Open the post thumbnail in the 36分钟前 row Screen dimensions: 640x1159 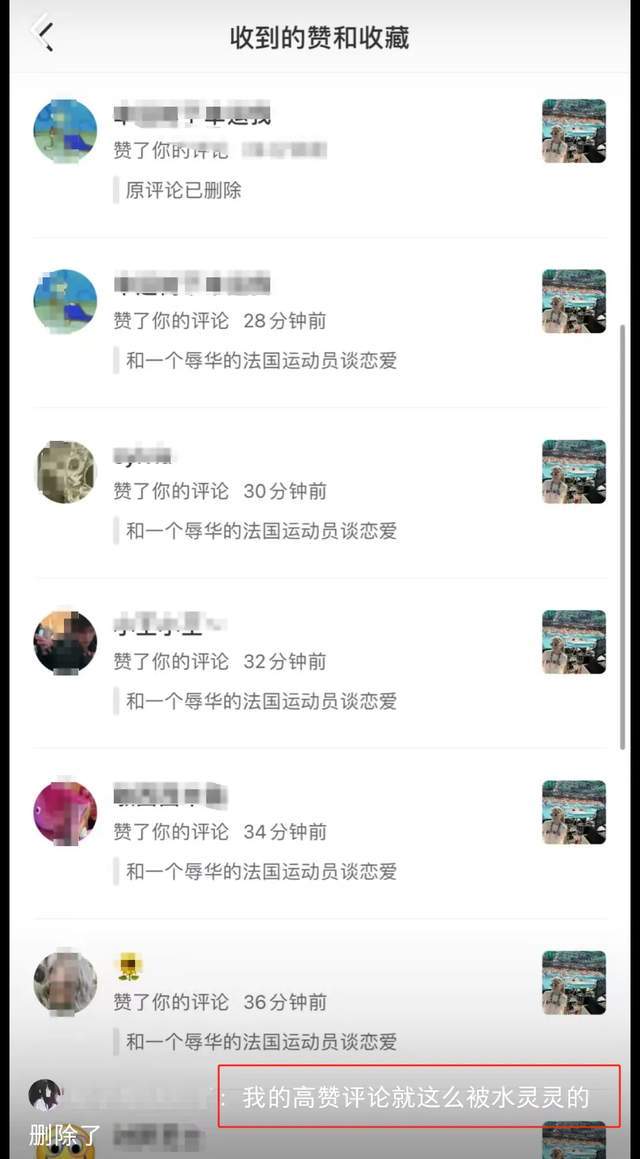pyautogui.click(x=574, y=982)
